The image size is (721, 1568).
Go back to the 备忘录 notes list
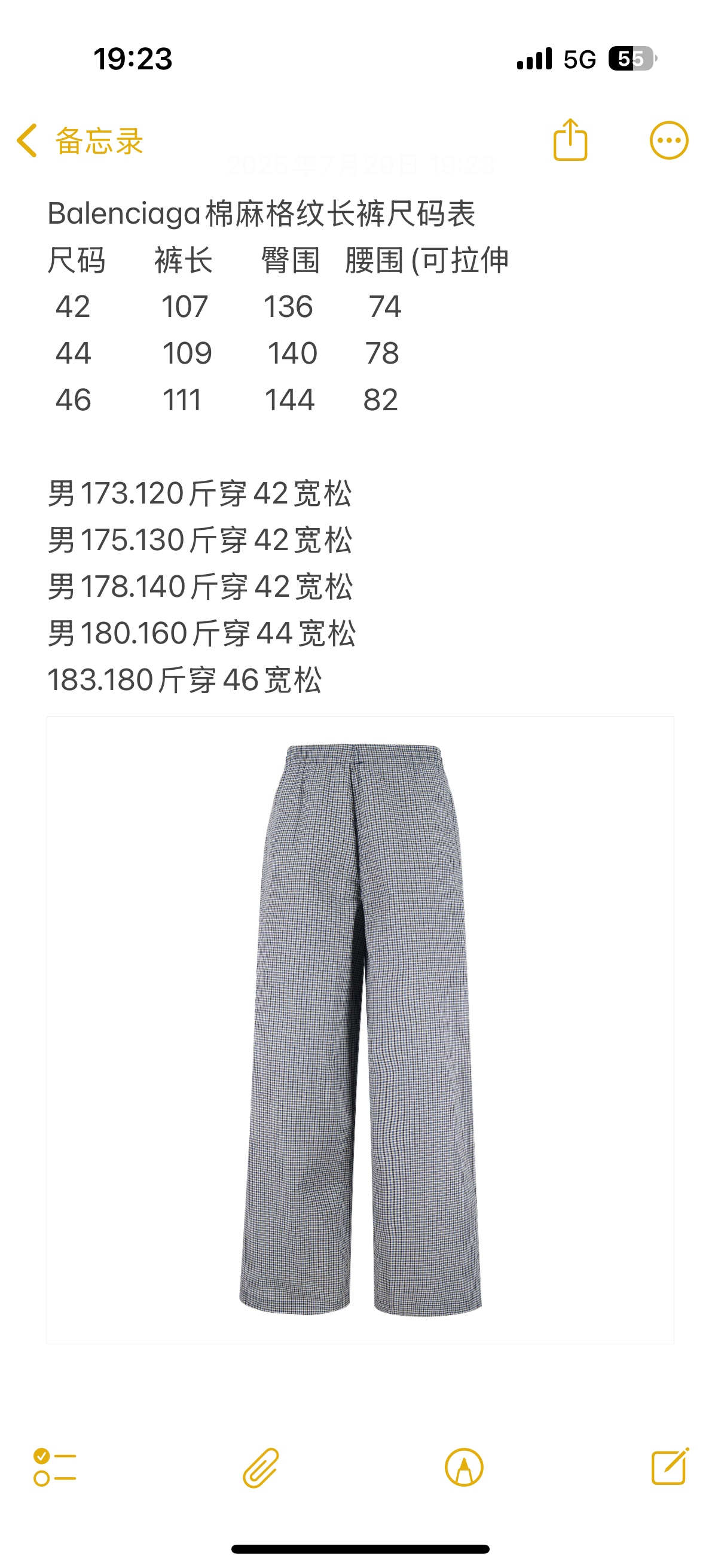point(79,141)
